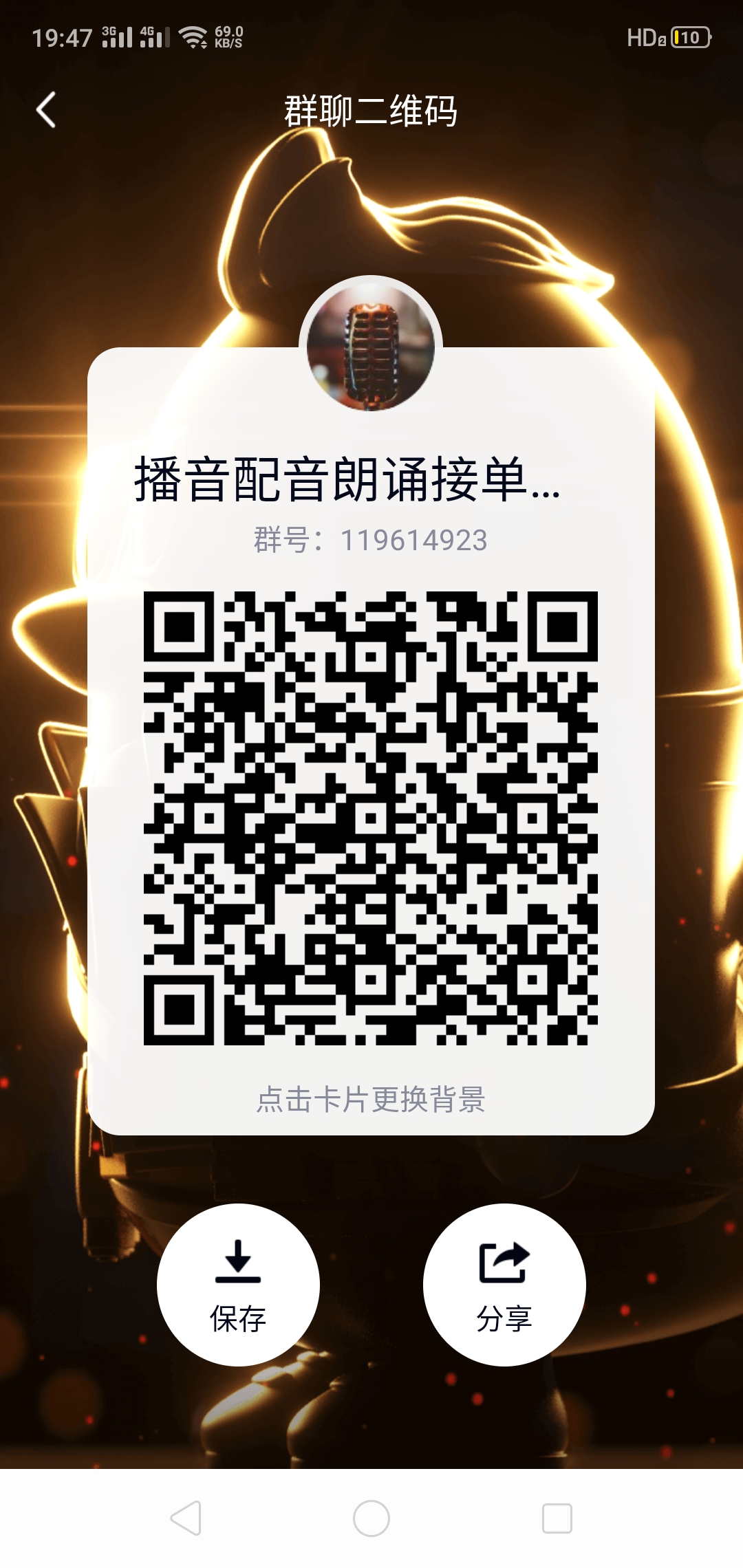Screen dimensions: 743x1568
Task: Tap the card to change its background
Action: coord(371,1098)
